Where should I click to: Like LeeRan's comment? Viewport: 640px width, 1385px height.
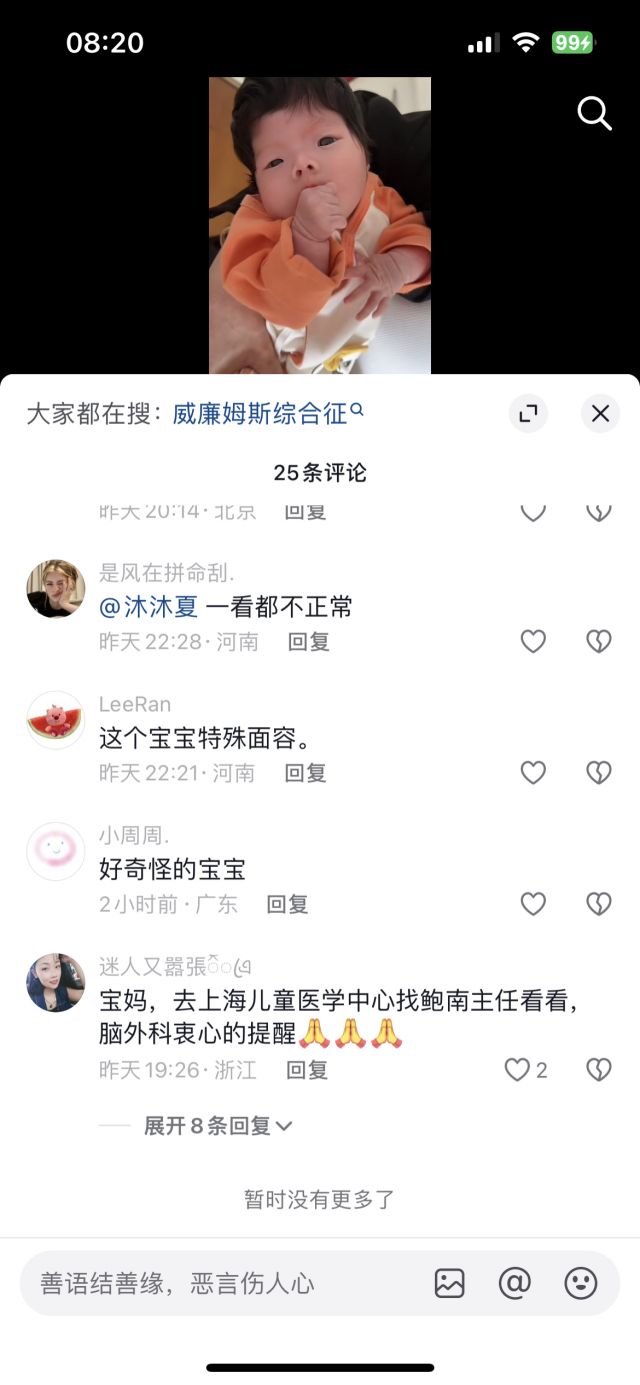(533, 772)
